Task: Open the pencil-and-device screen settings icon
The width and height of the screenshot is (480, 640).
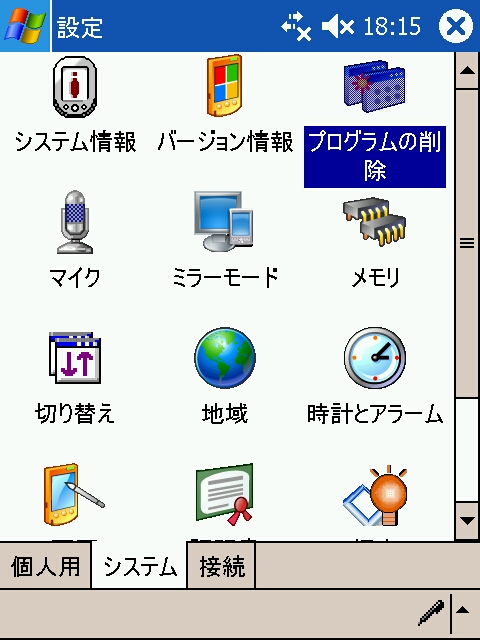Action: (73, 495)
